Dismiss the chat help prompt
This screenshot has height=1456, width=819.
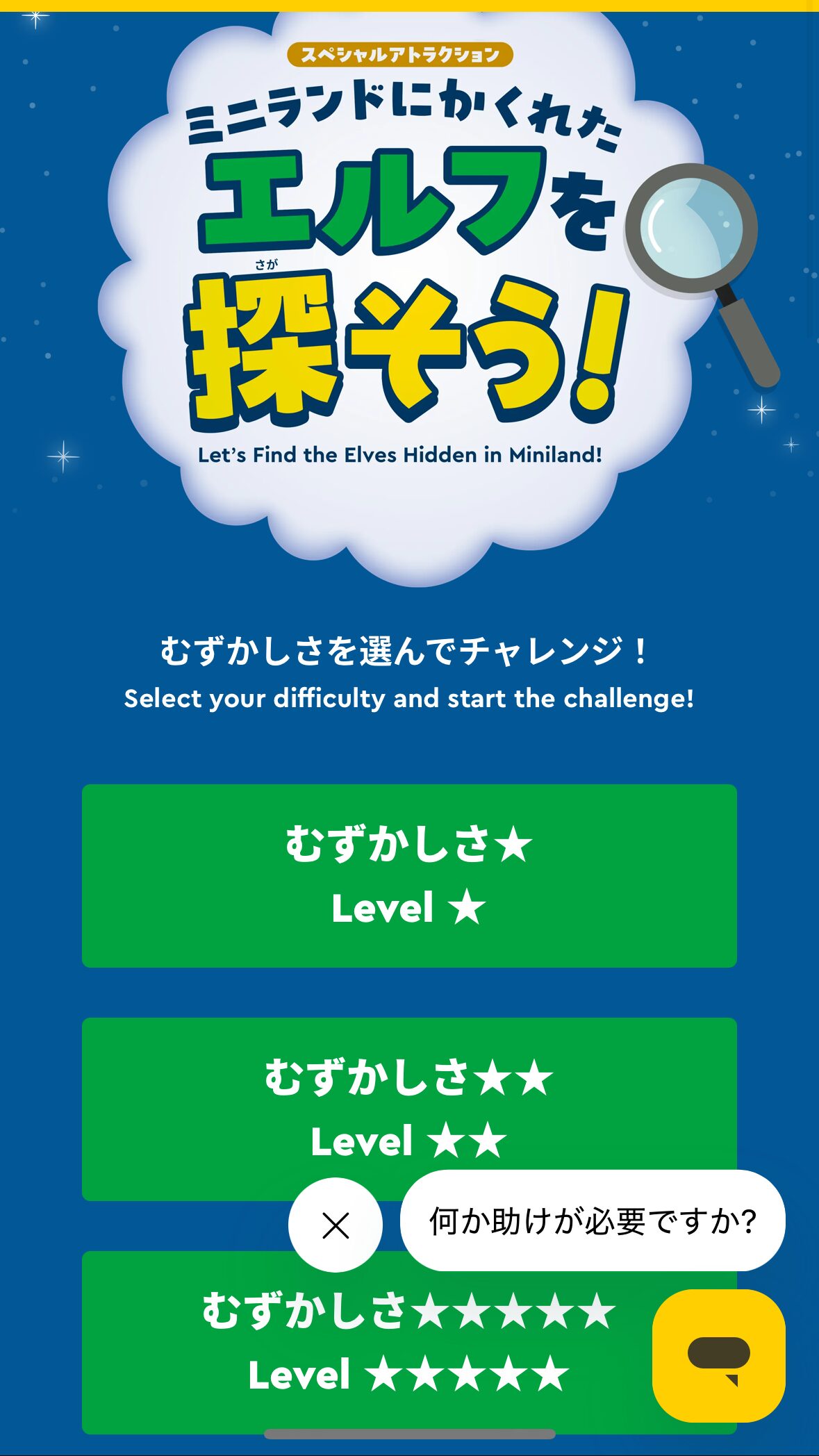click(336, 1225)
